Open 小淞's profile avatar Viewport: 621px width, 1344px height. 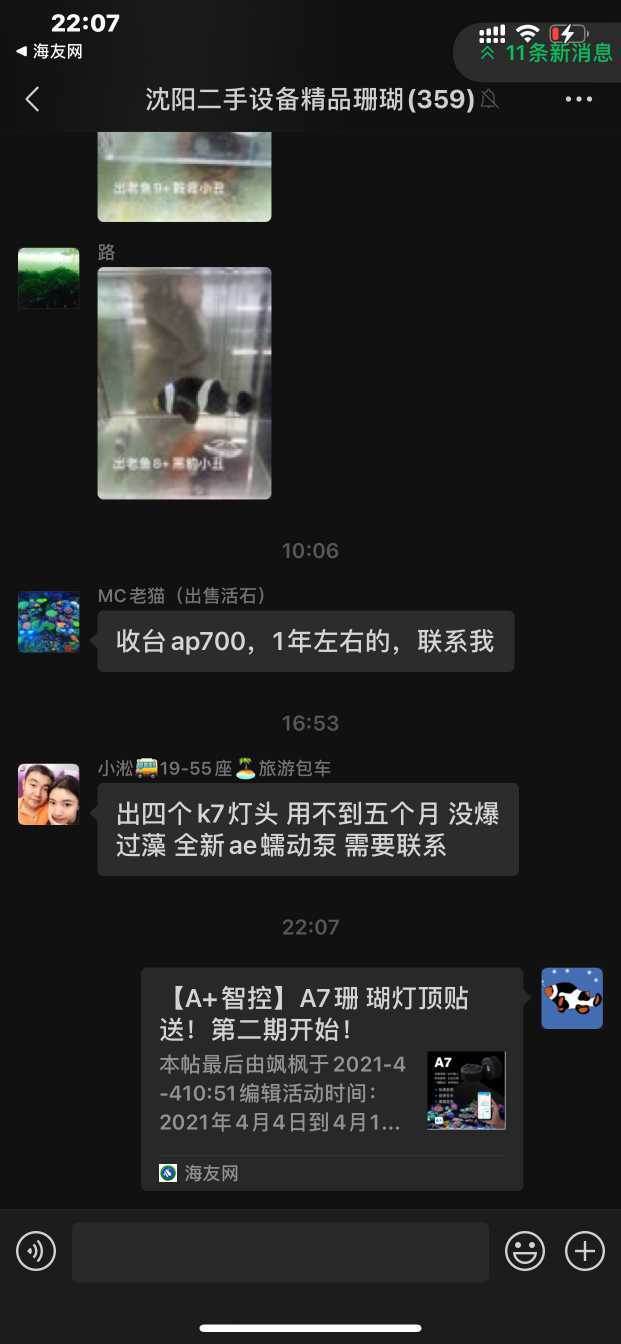(x=48, y=794)
